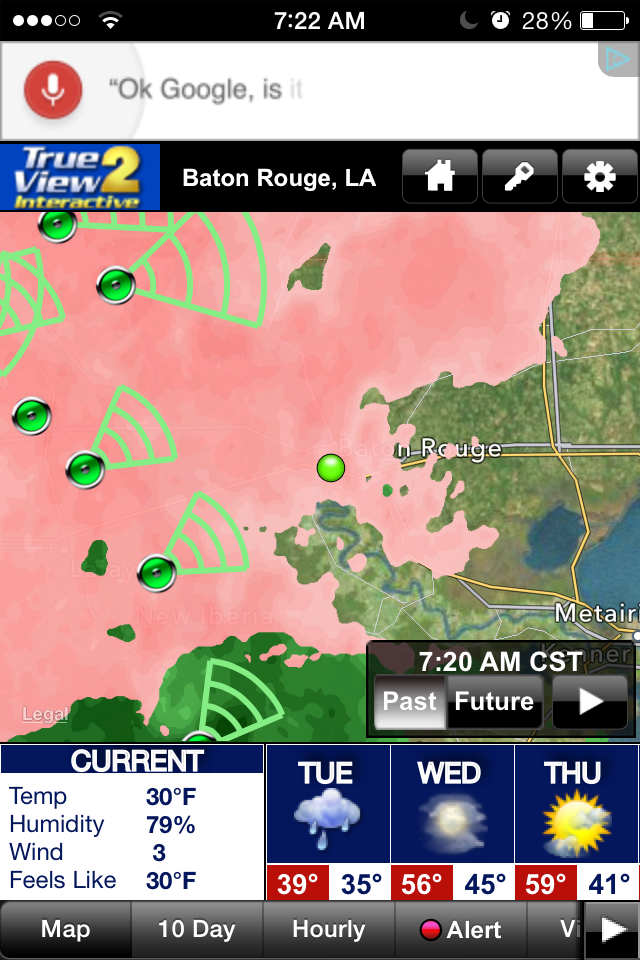Switch to the 10 Day tab

pos(196,930)
